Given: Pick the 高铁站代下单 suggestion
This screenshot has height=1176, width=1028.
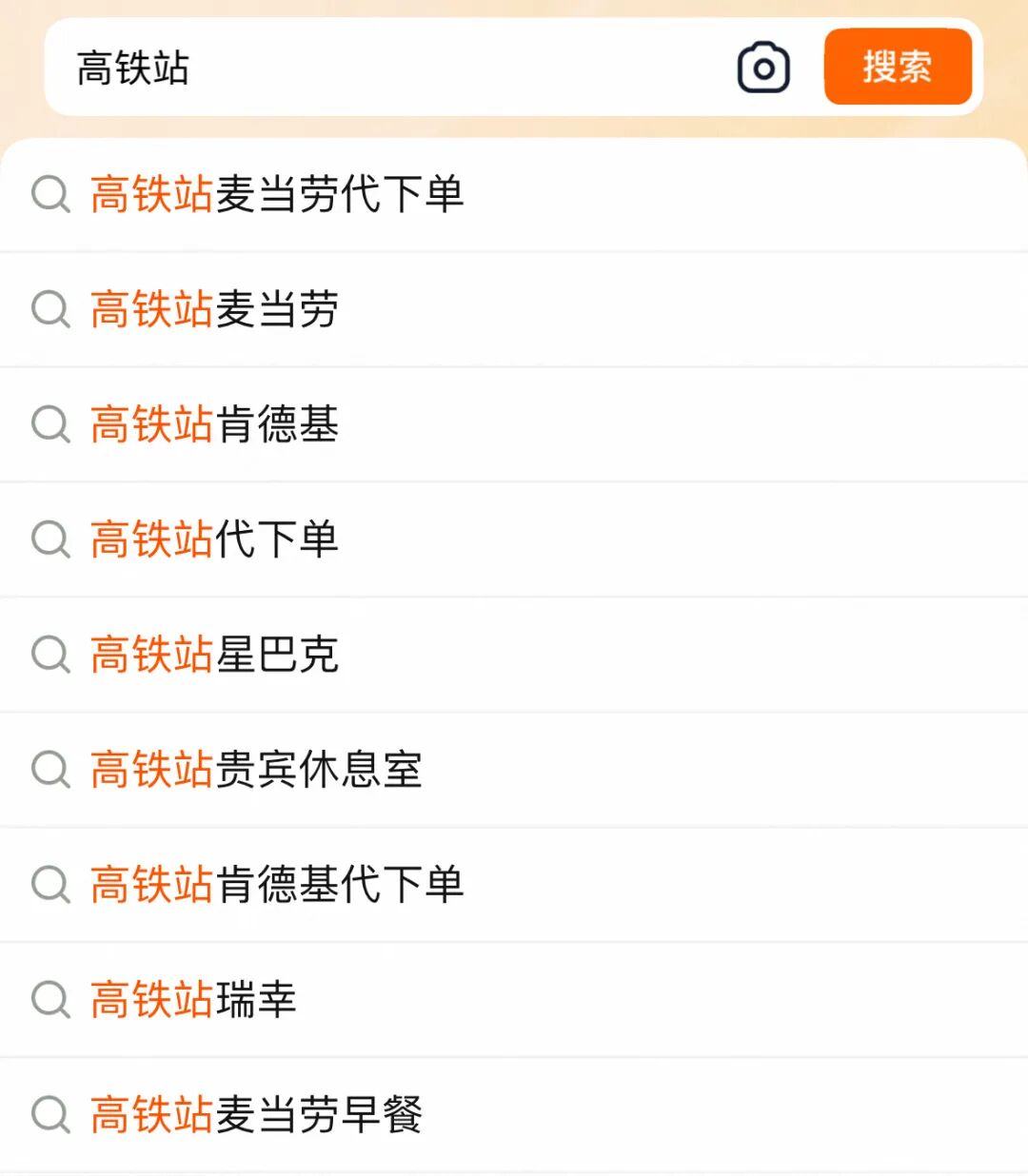Looking at the screenshot, I should click(x=215, y=539).
